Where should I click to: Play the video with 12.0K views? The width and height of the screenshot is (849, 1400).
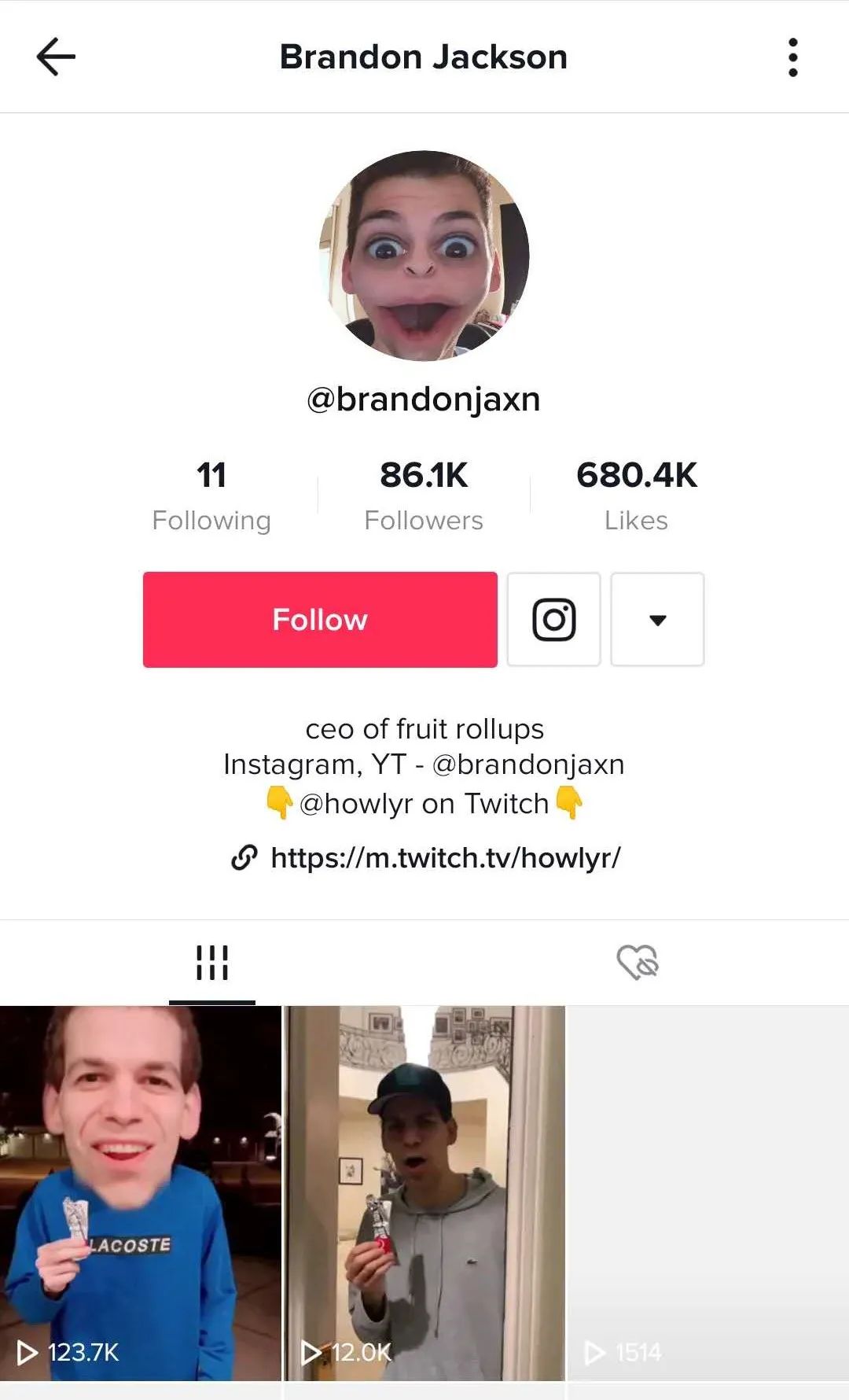(424, 1192)
